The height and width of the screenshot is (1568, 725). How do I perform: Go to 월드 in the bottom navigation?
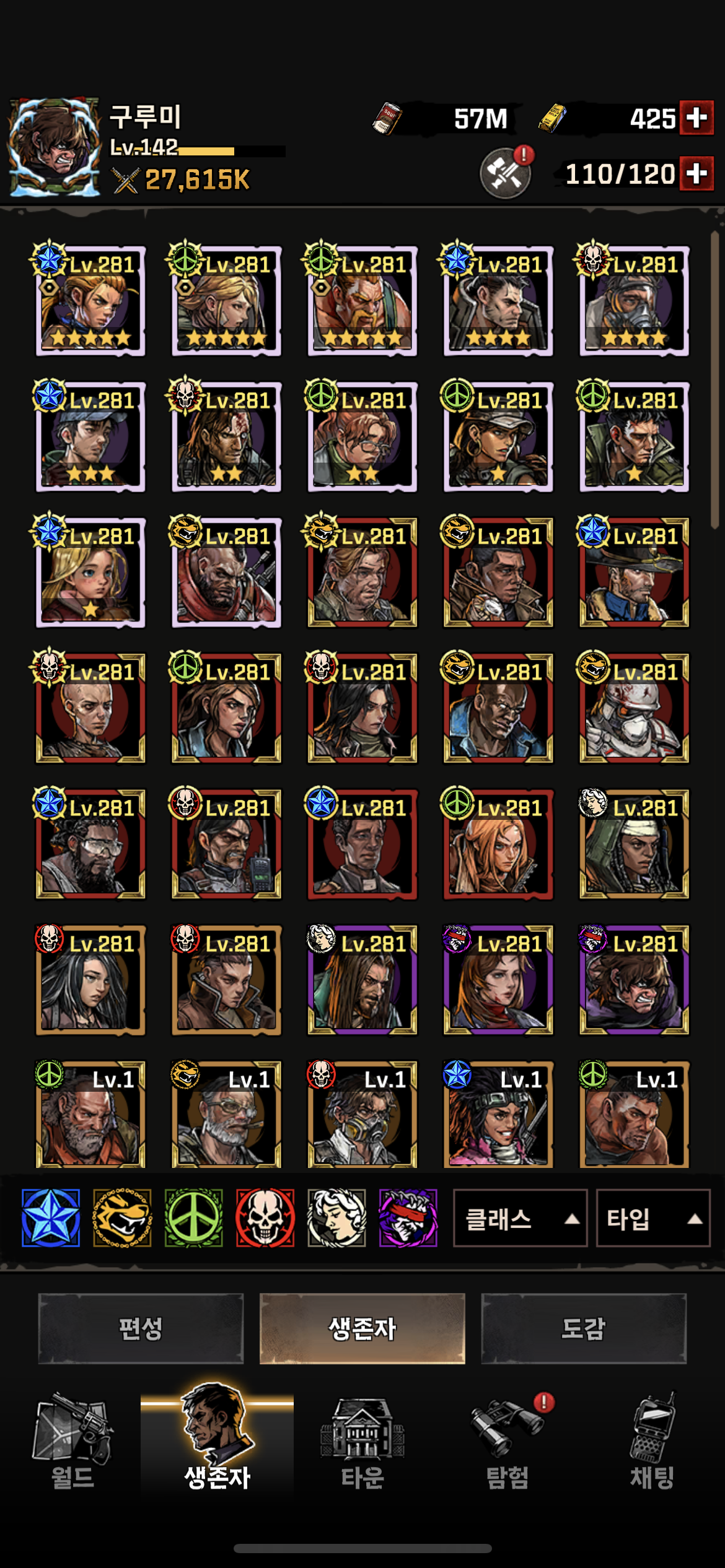pyautogui.click(x=72, y=1443)
